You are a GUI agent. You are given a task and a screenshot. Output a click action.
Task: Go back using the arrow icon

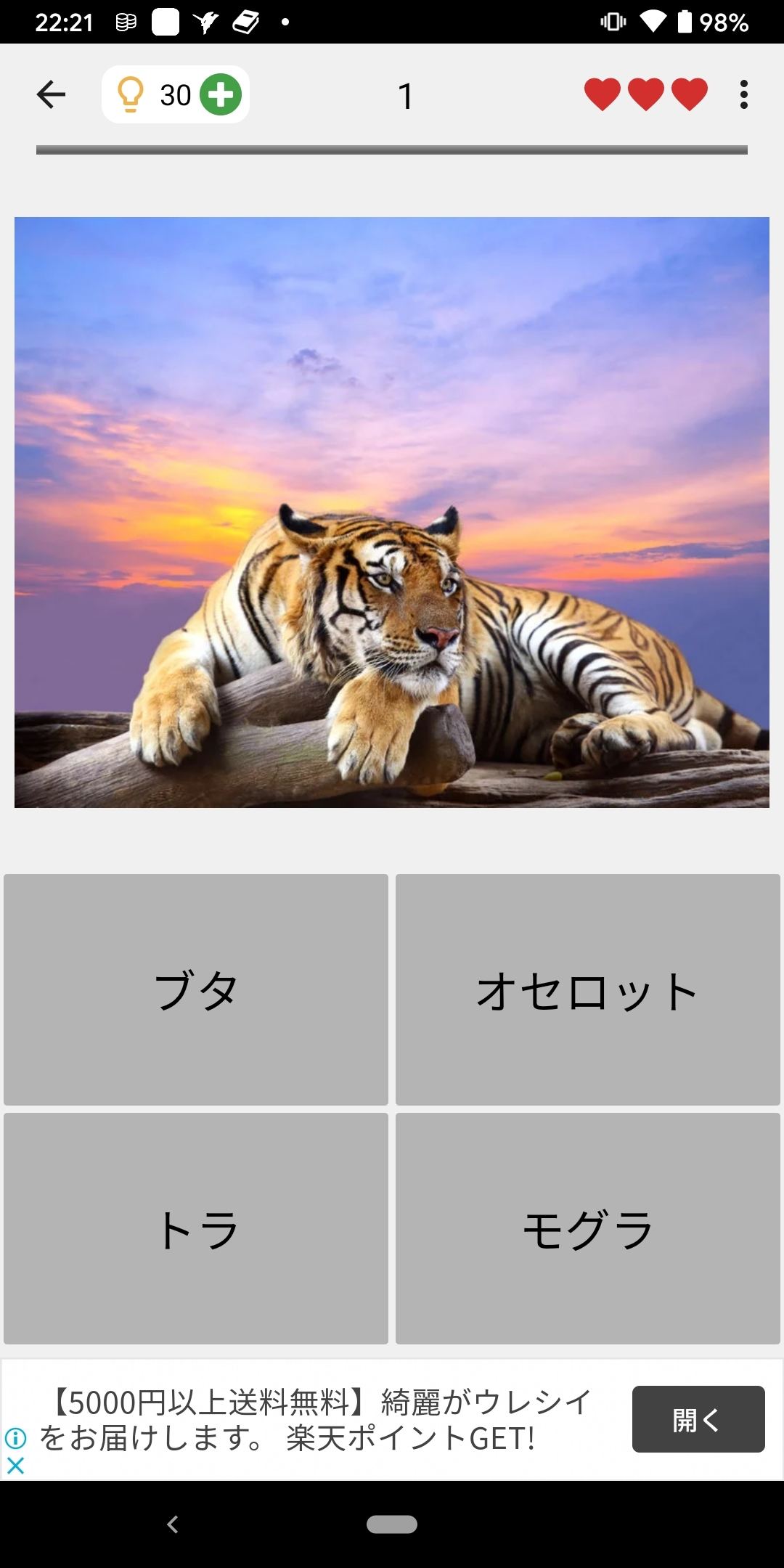tap(51, 94)
